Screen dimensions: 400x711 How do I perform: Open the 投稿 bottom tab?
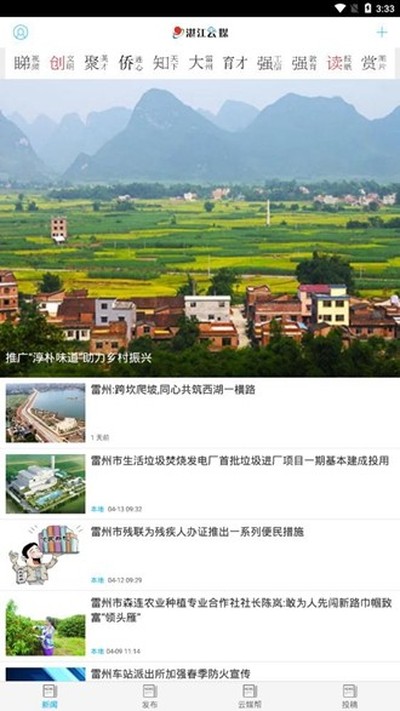click(350, 696)
